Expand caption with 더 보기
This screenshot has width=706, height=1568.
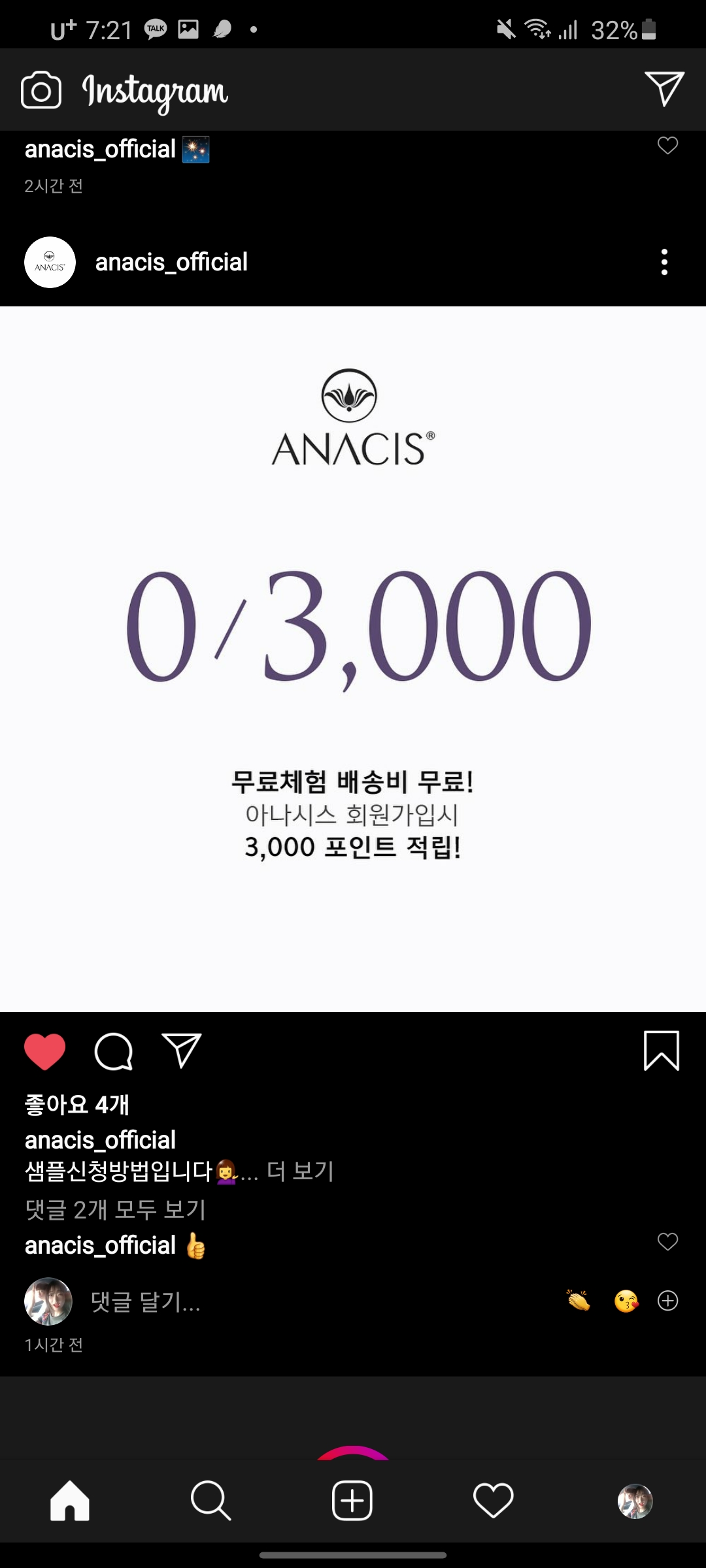301,1171
